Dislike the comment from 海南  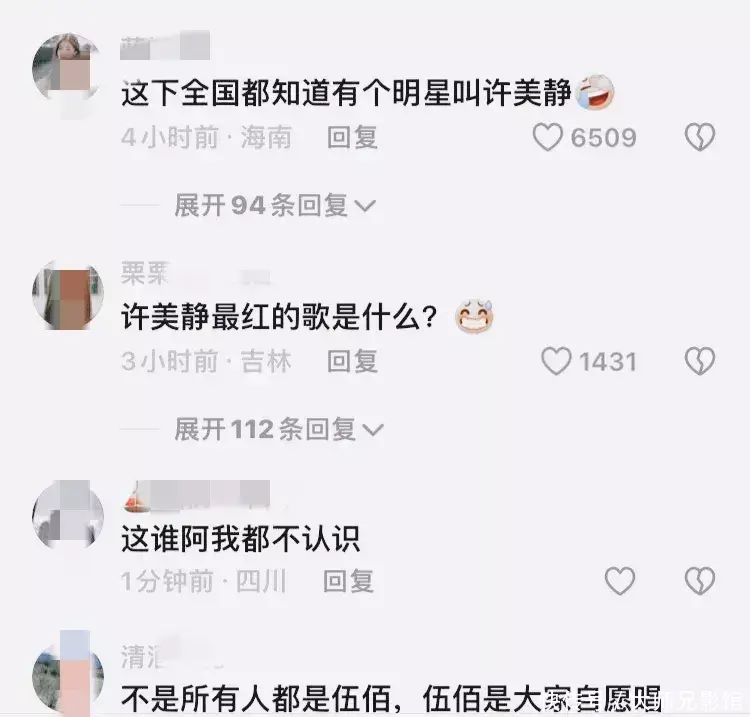coord(699,137)
